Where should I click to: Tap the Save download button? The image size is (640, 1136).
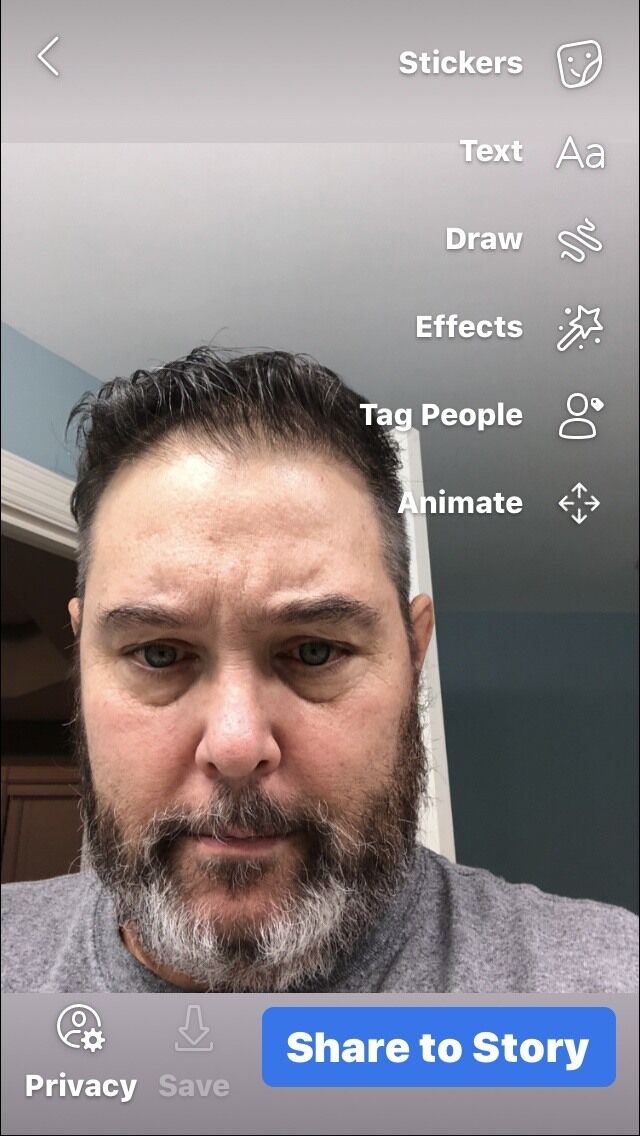(194, 1053)
